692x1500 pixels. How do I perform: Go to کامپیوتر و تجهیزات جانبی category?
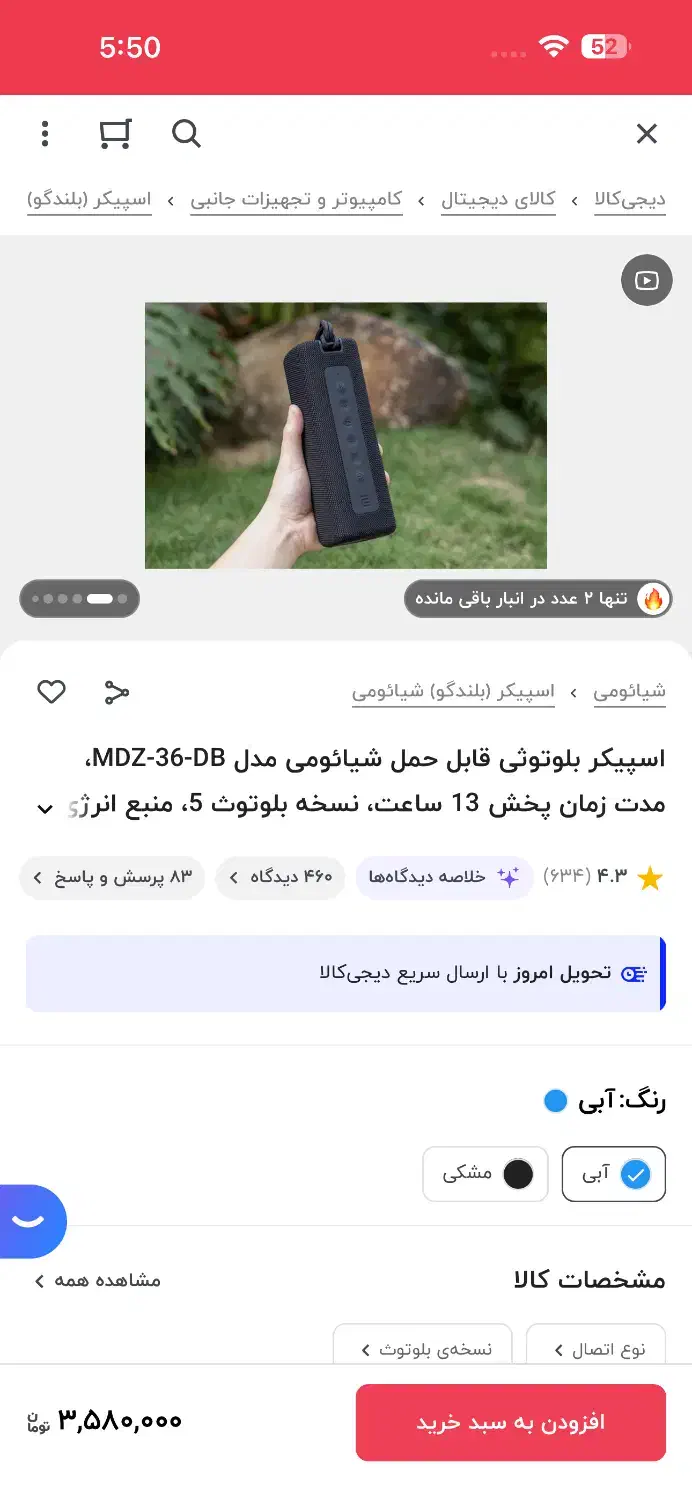tap(296, 199)
